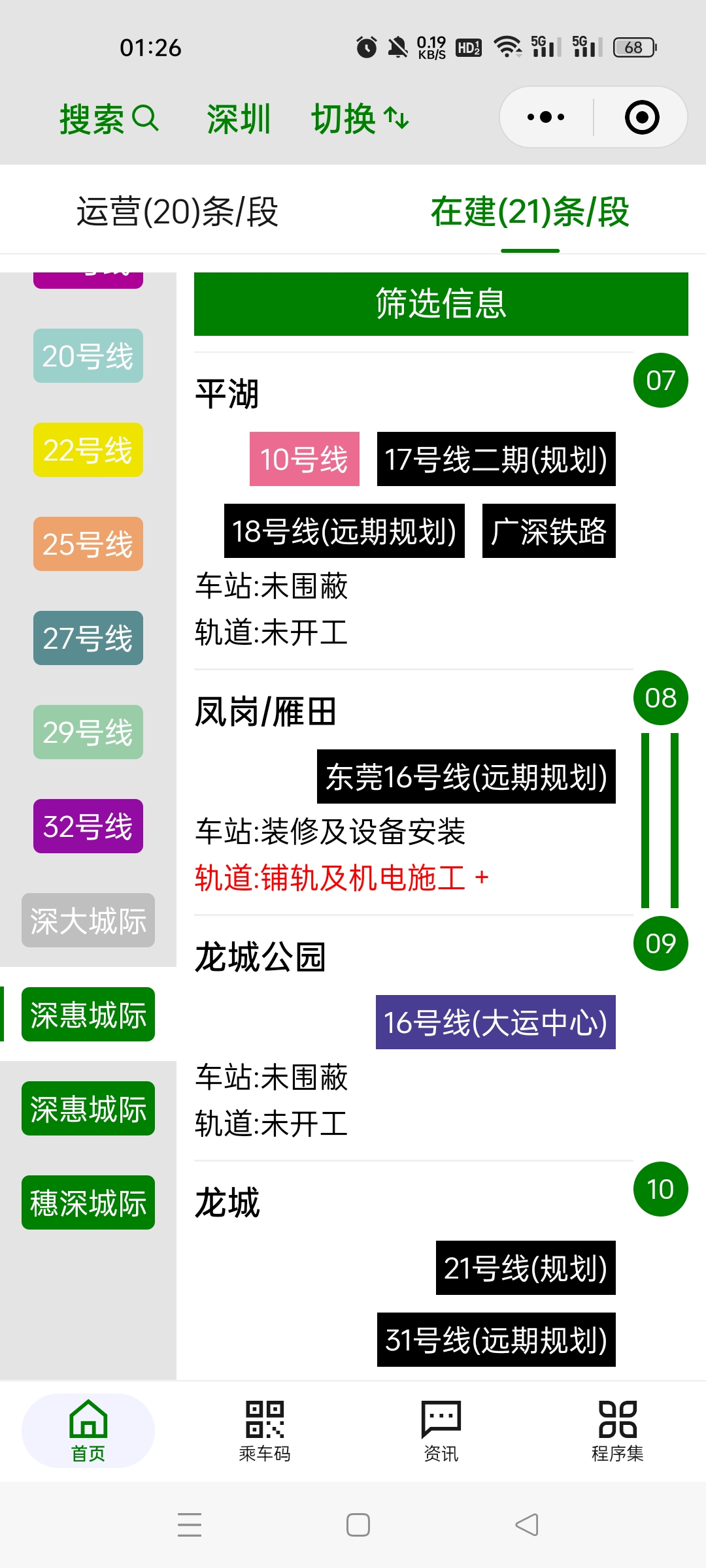Screen dimensions: 706x1568
Task: Select the purple 32号线 color chip
Action: 88,826
